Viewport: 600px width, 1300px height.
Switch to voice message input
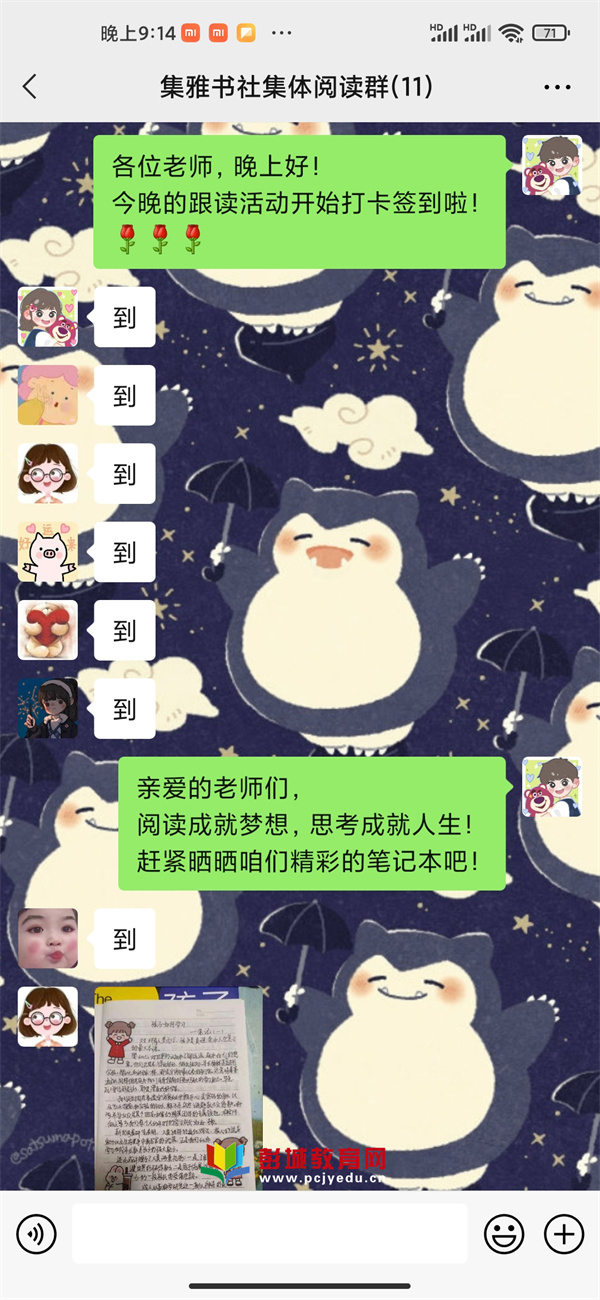pos(36,1234)
